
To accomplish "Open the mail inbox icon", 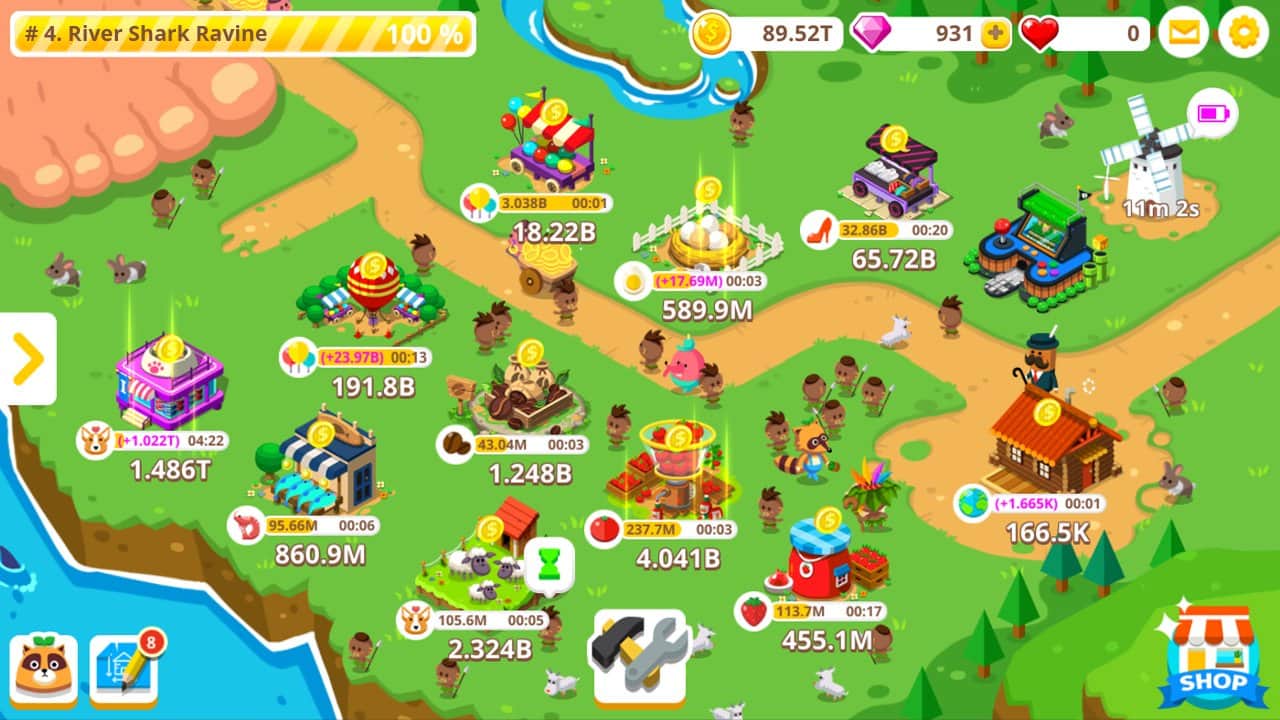I will click(1183, 33).
